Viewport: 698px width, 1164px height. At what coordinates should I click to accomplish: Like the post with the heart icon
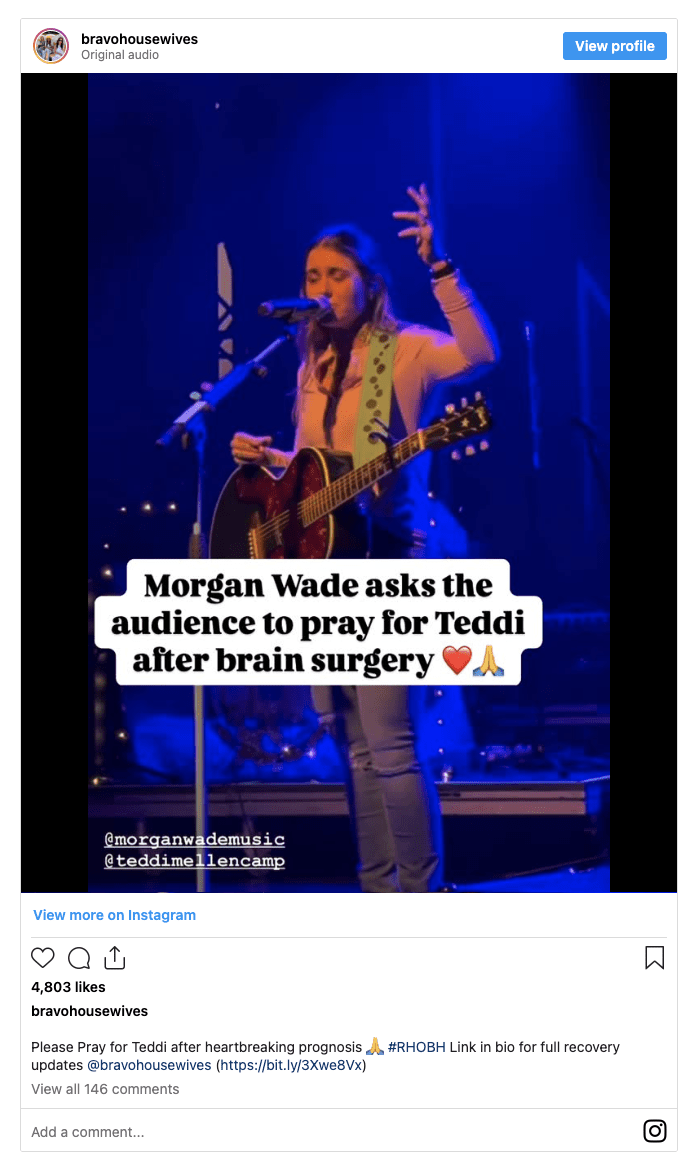43,958
